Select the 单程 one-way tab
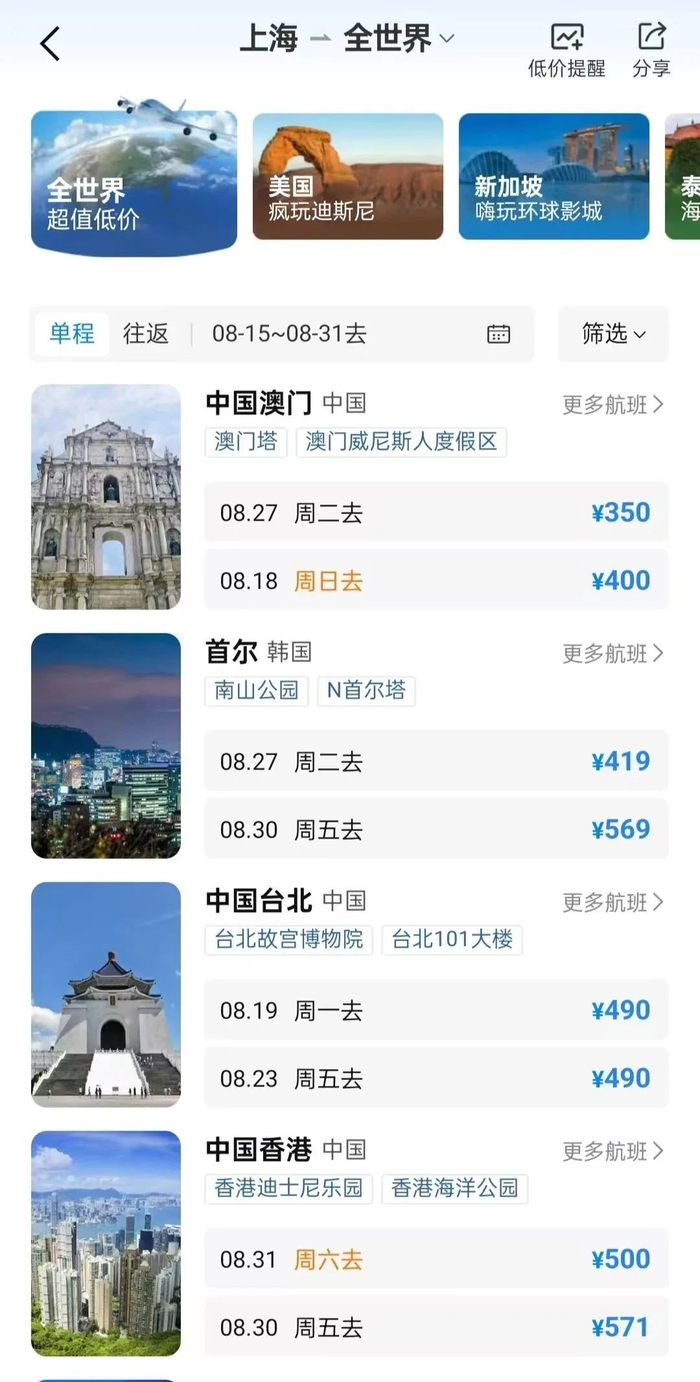 [72, 334]
